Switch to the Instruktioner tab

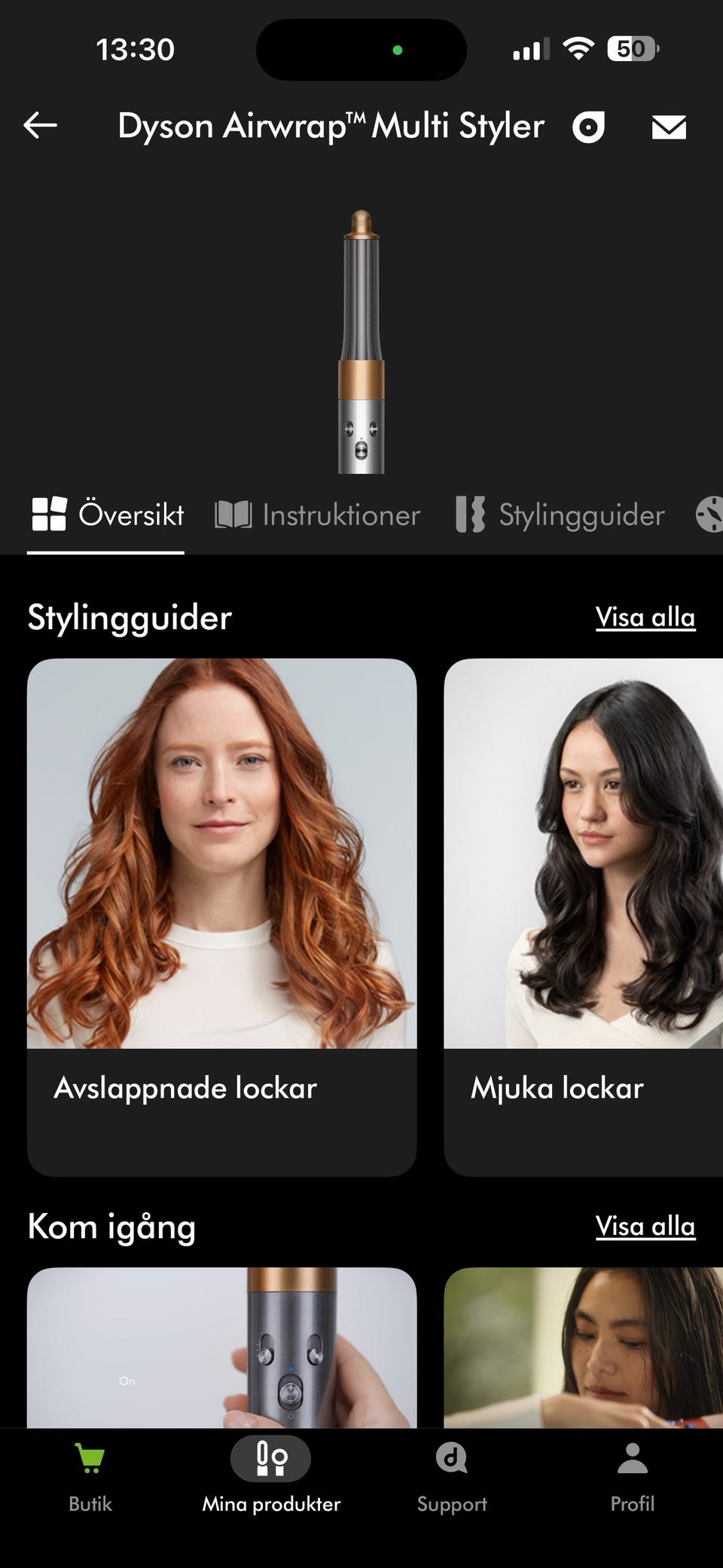[x=317, y=515]
